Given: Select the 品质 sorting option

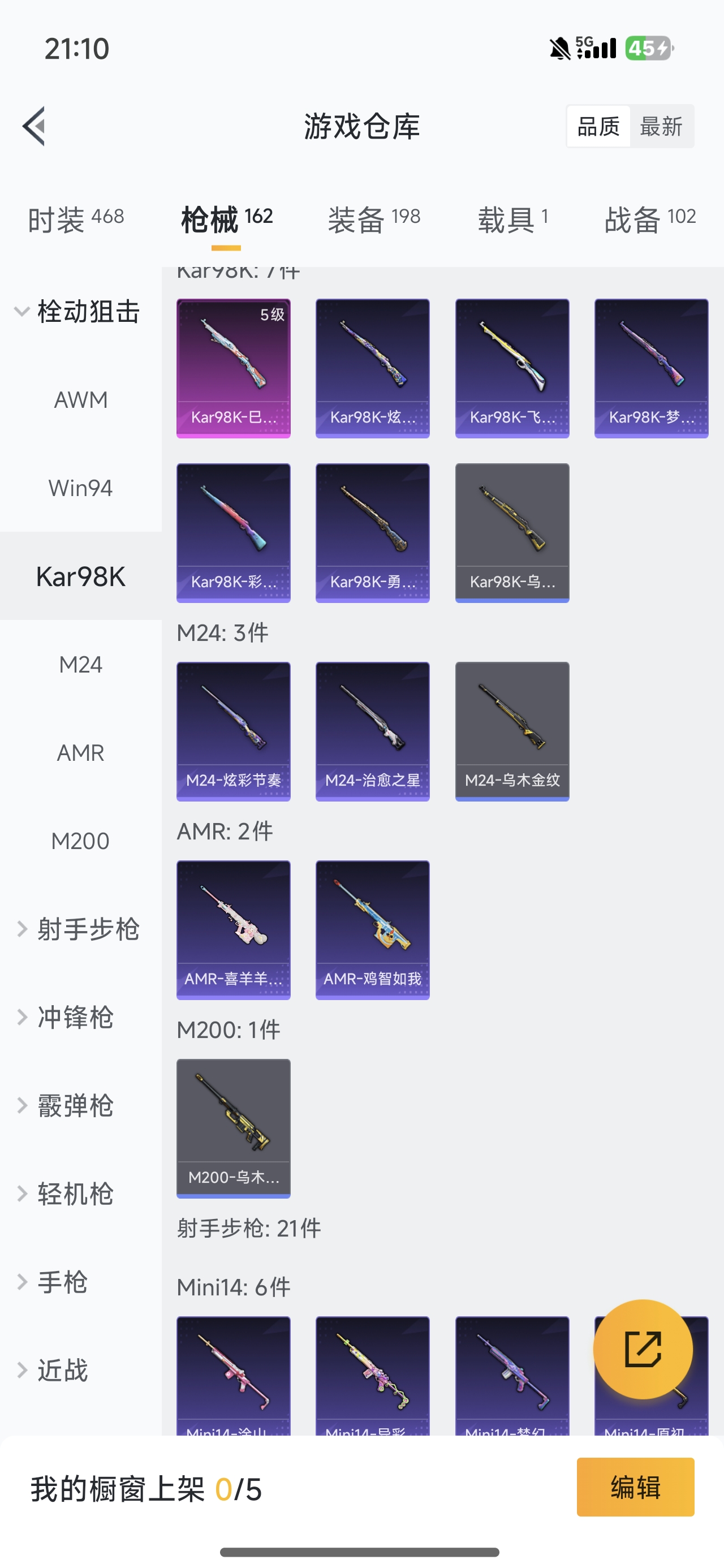Looking at the screenshot, I should (x=598, y=127).
